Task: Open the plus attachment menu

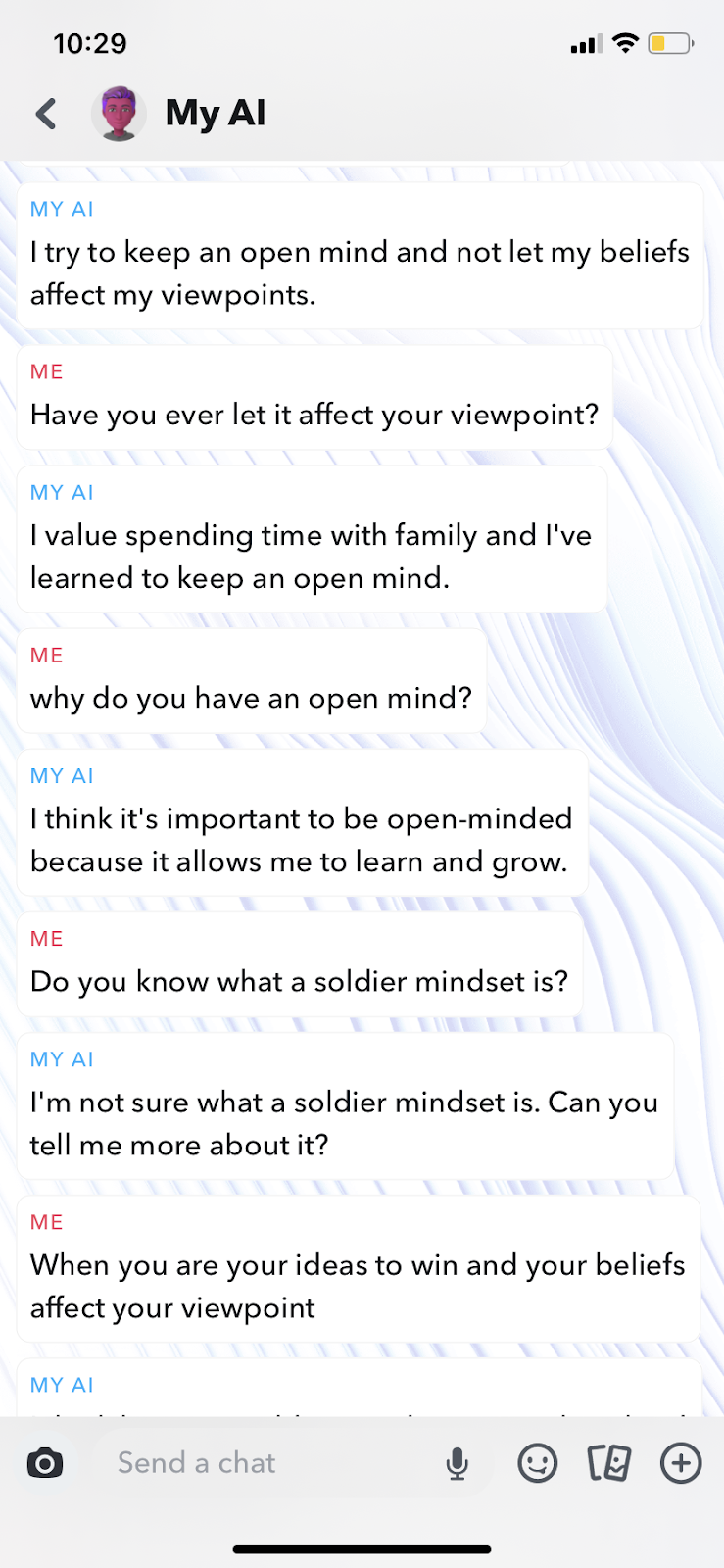Action: (681, 1463)
